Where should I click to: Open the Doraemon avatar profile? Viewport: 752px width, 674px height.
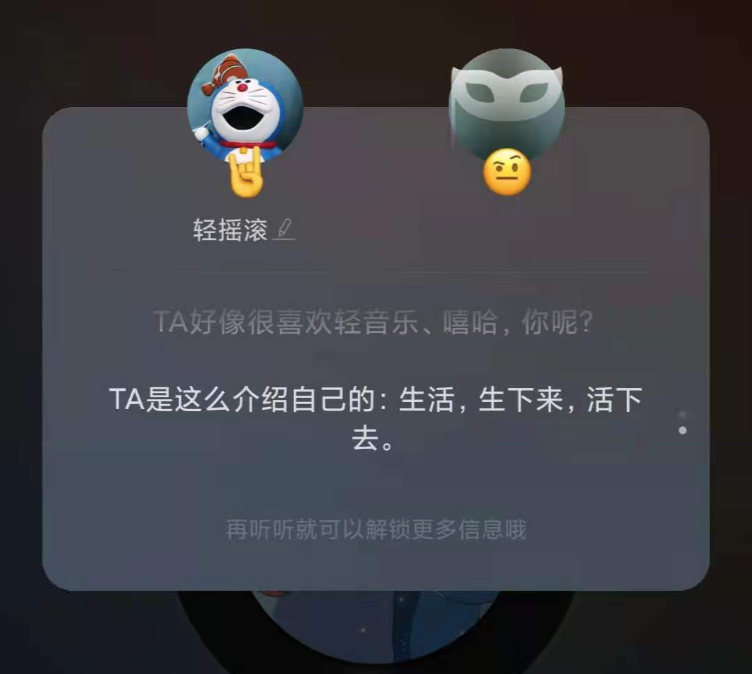(245, 105)
